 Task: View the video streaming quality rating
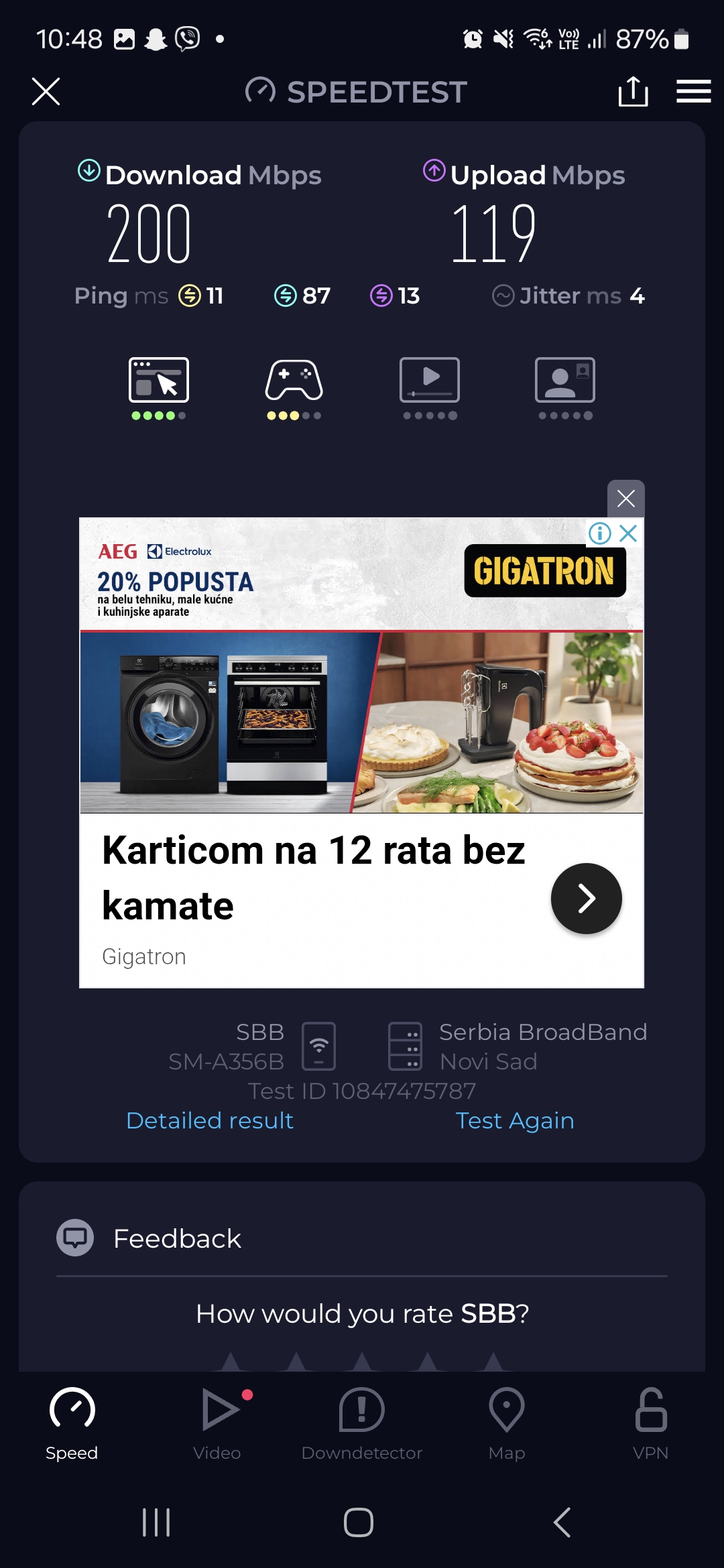tap(430, 387)
